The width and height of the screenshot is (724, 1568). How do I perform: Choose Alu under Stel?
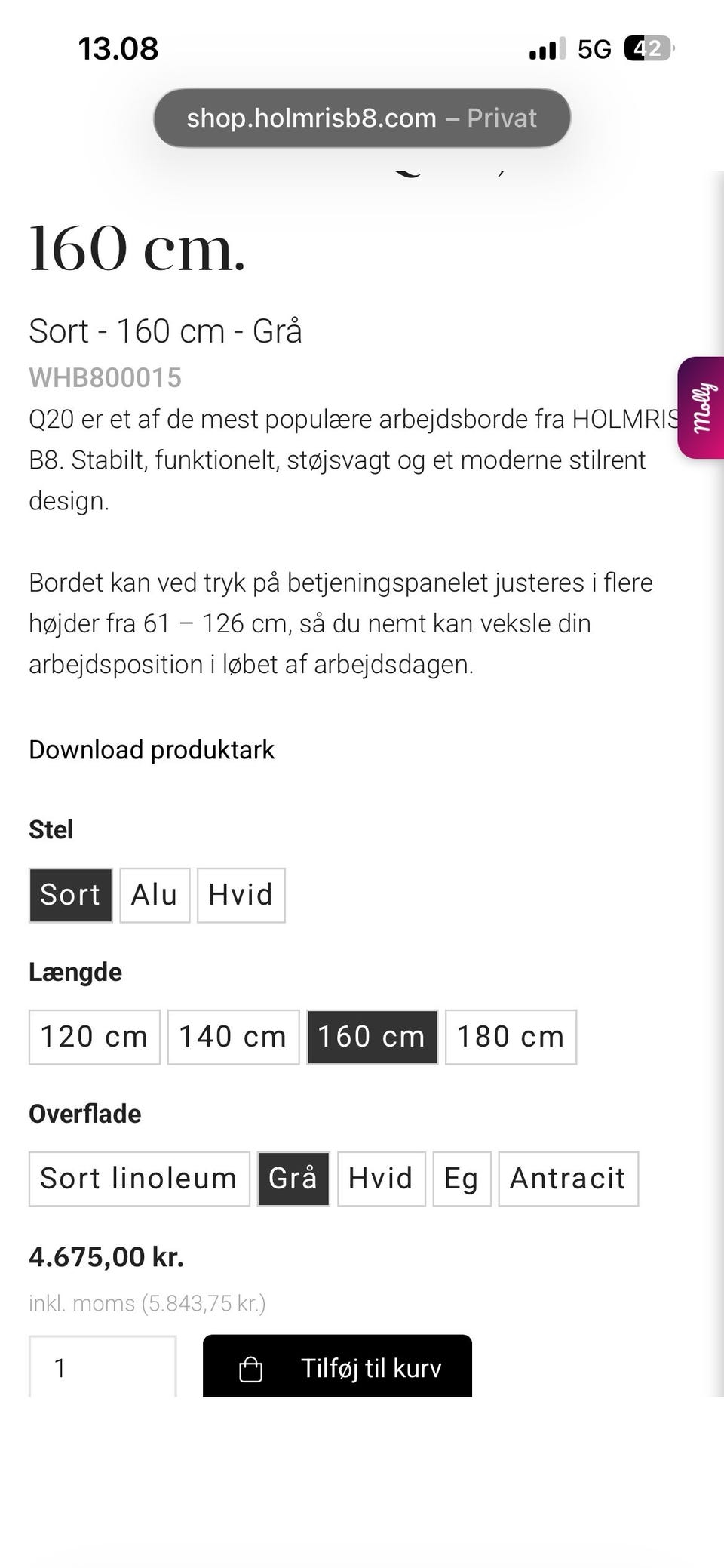[x=155, y=895]
